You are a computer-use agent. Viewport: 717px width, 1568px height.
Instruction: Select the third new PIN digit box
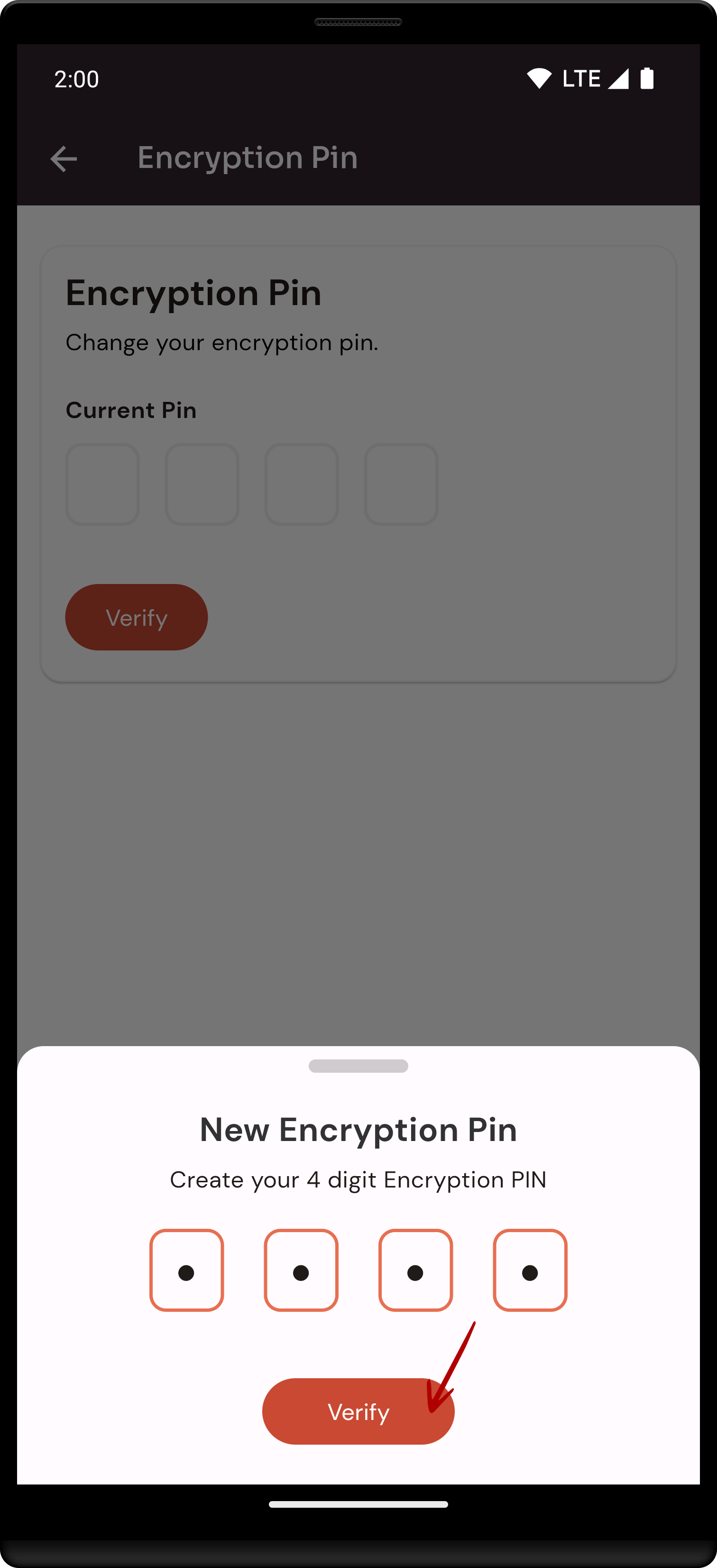416,1271
